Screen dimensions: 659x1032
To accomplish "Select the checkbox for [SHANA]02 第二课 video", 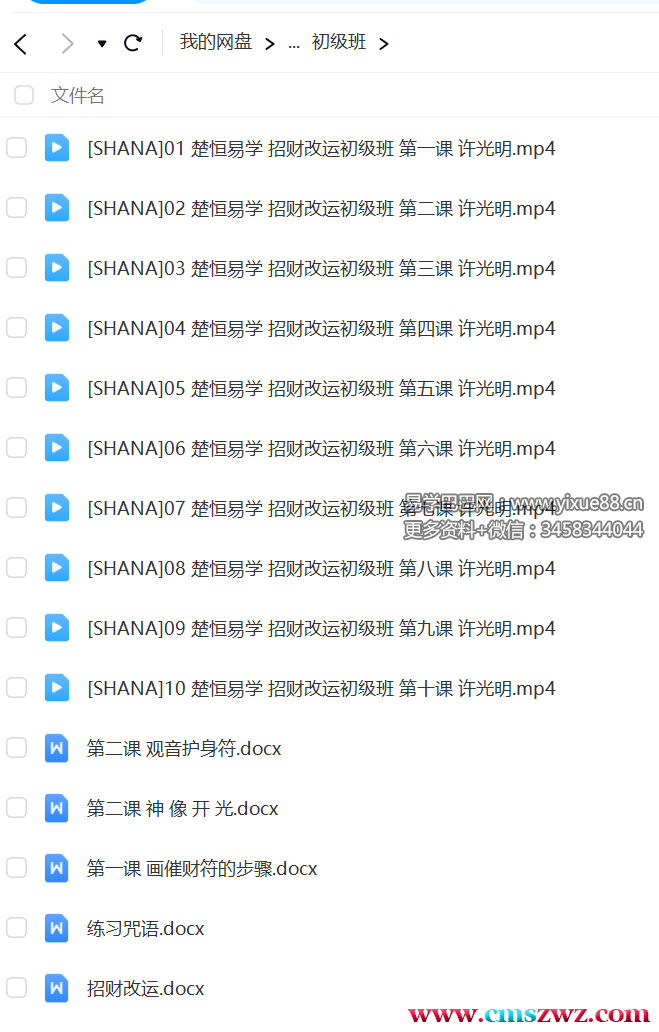I will tap(17, 208).
